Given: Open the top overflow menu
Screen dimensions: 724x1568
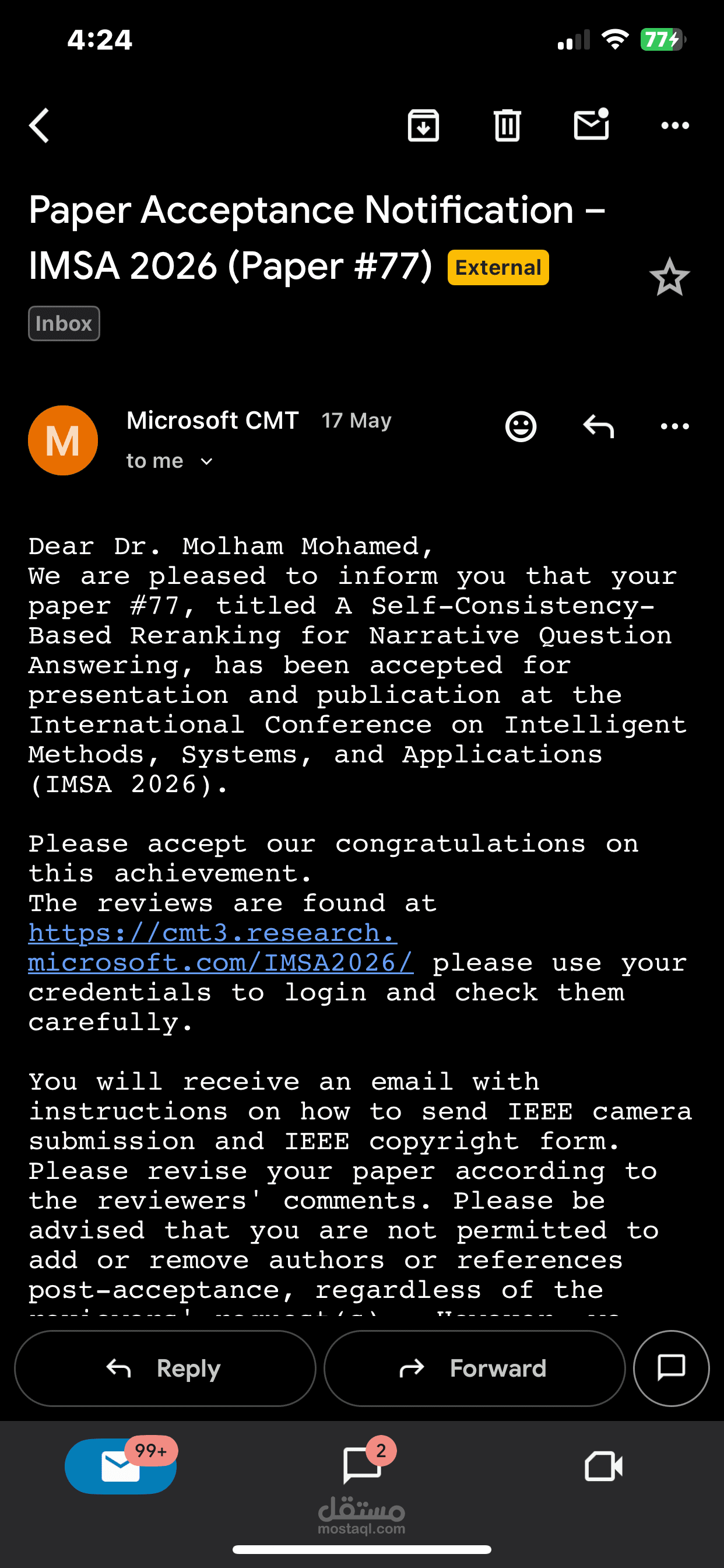Looking at the screenshot, I should [x=674, y=125].
